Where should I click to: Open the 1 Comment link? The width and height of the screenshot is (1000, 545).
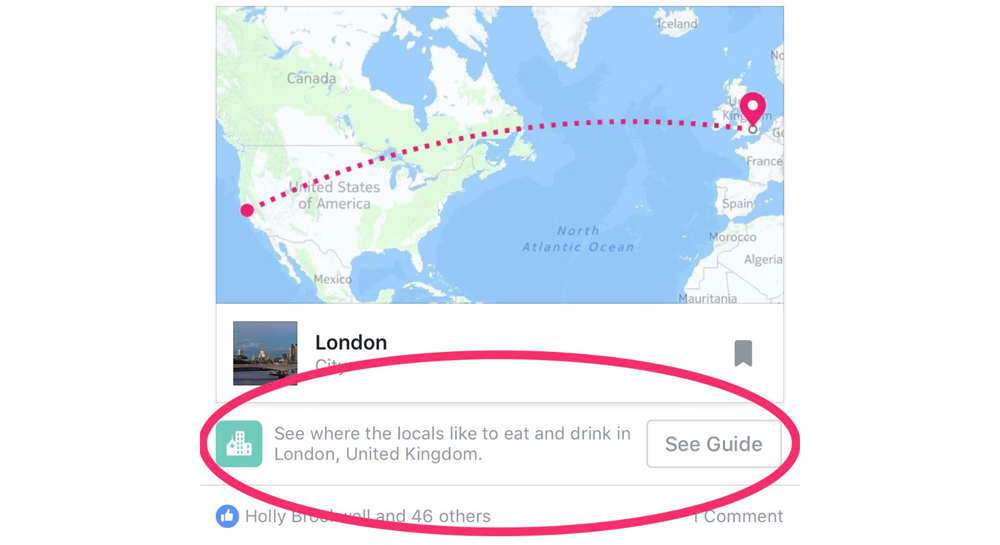(x=740, y=517)
